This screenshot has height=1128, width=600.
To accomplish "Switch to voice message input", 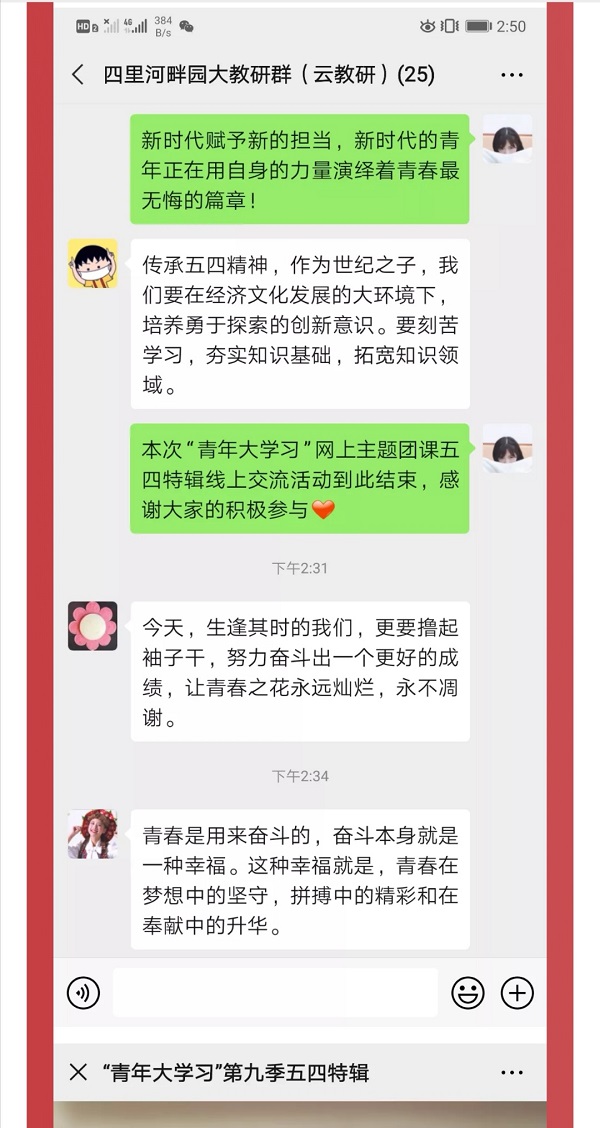I will (x=84, y=993).
